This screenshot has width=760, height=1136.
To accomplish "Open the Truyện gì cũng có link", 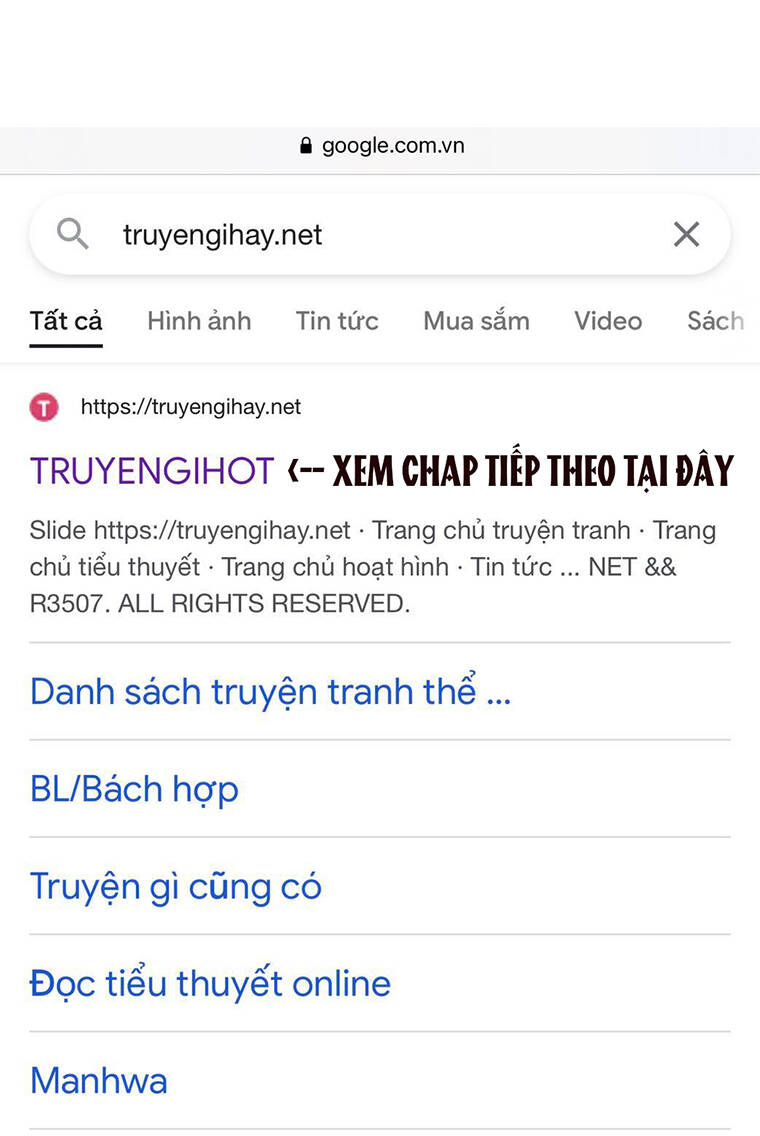I will tap(175, 886).
